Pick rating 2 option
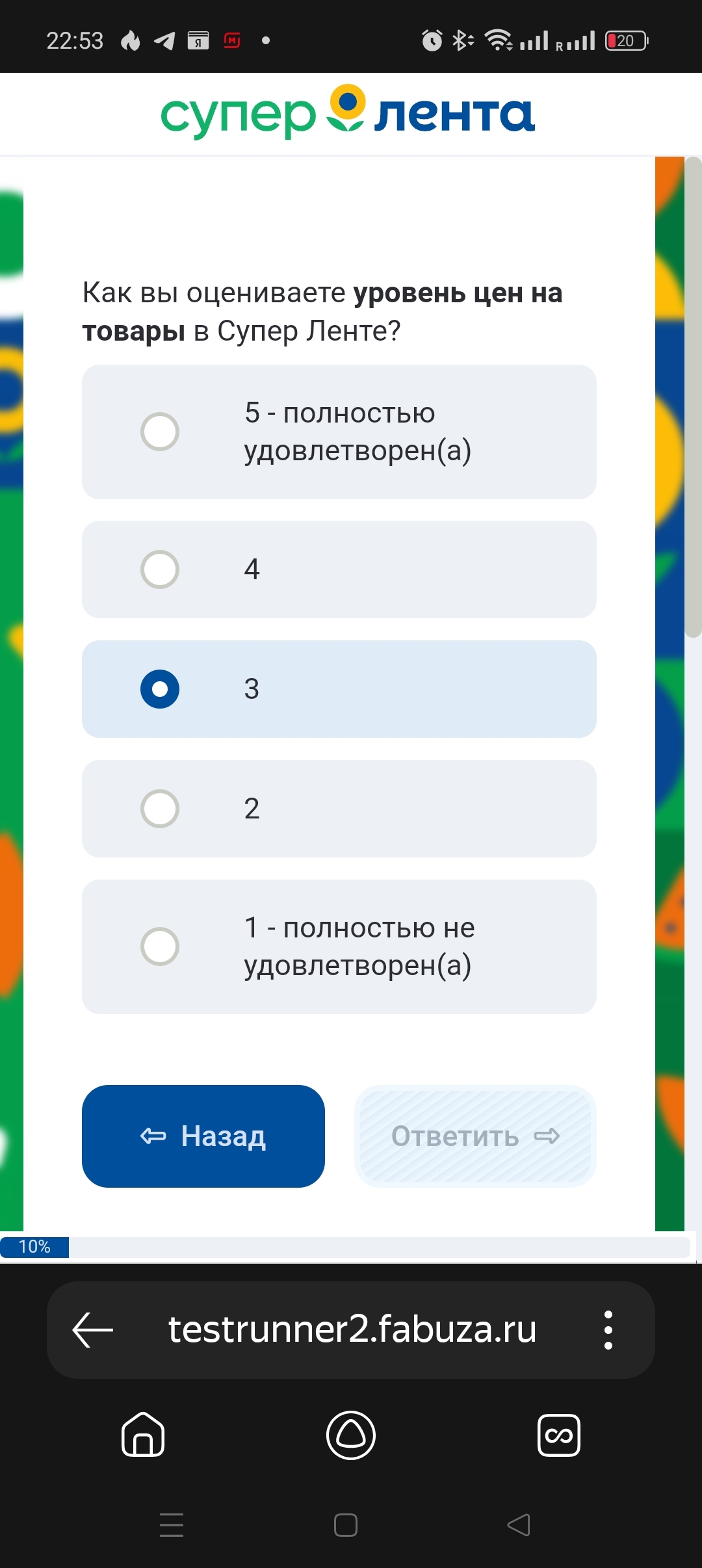702x1568 pixels. point(339,809)
